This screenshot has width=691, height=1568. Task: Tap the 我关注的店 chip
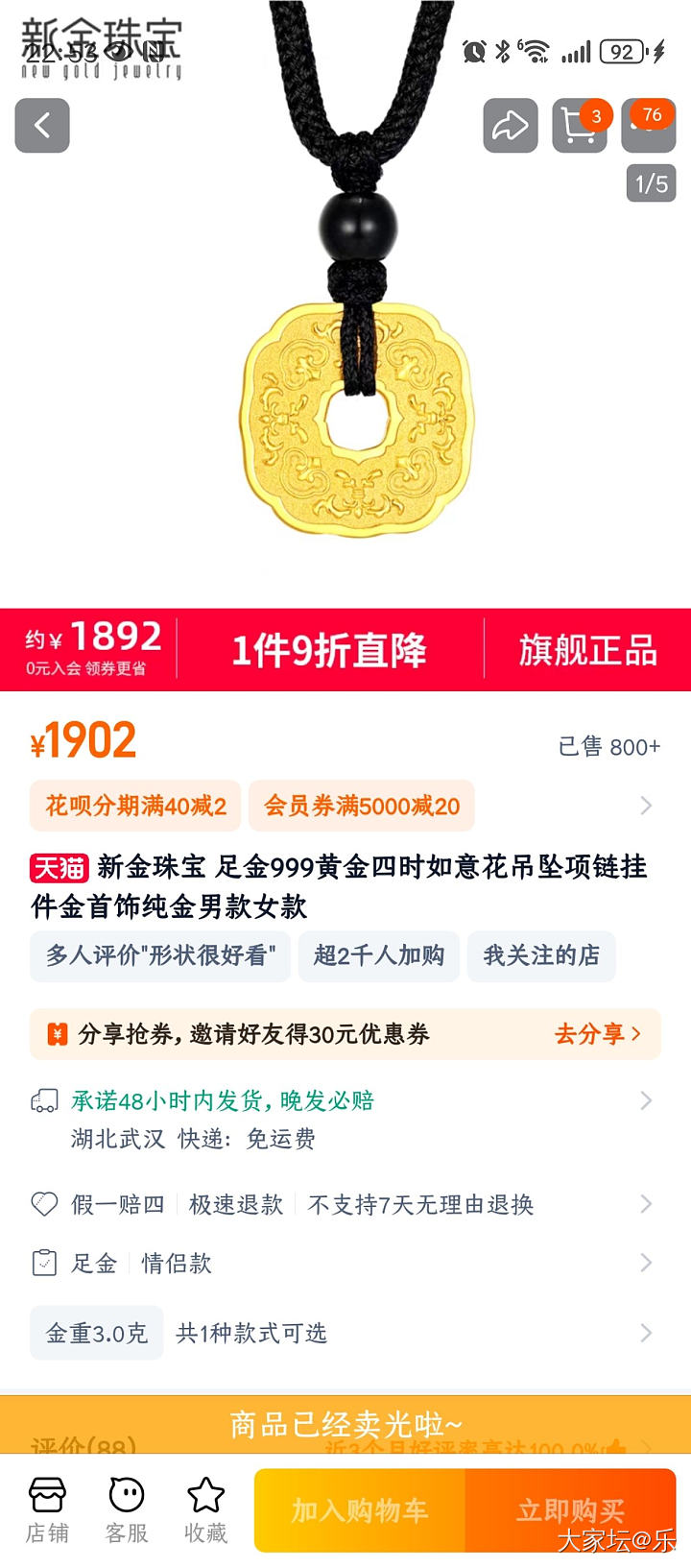click(540, 955)
